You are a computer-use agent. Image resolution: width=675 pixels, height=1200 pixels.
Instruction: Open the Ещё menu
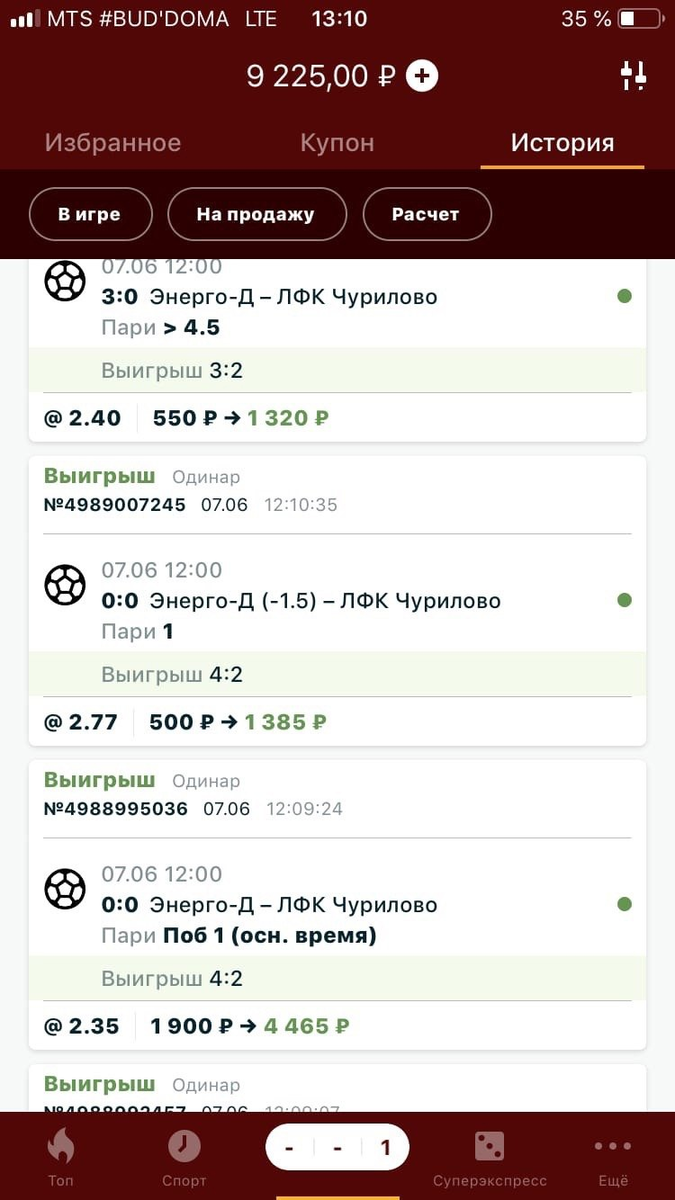point(613,1157)
